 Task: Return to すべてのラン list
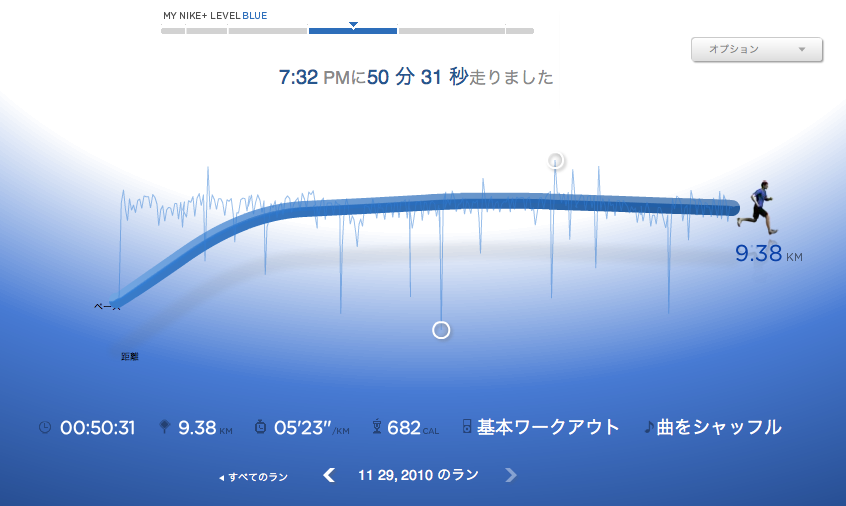[x=254, y=477]
